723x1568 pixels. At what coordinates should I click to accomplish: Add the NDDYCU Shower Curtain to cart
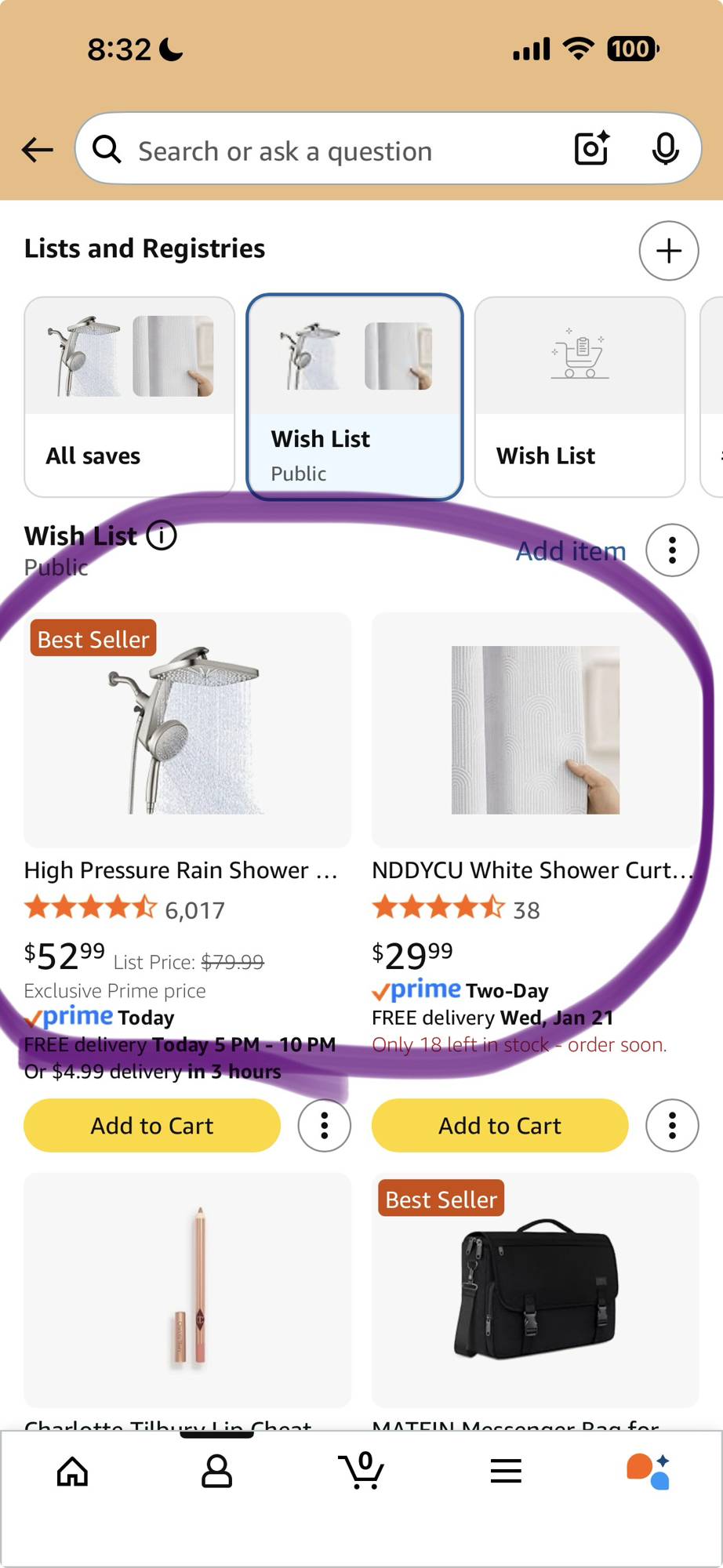pos(500,1126)
